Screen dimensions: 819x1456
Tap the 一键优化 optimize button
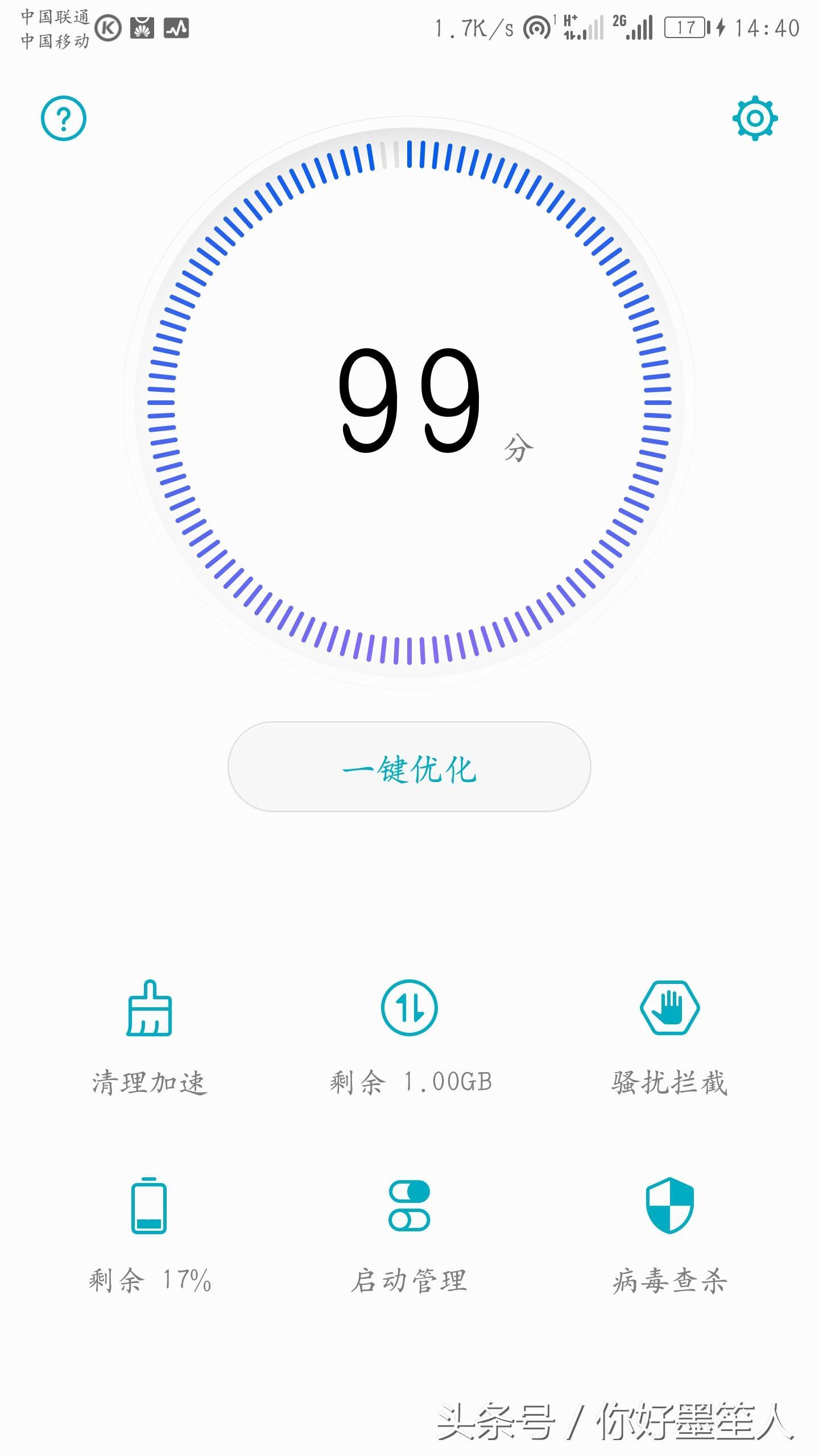pos(409,767)
